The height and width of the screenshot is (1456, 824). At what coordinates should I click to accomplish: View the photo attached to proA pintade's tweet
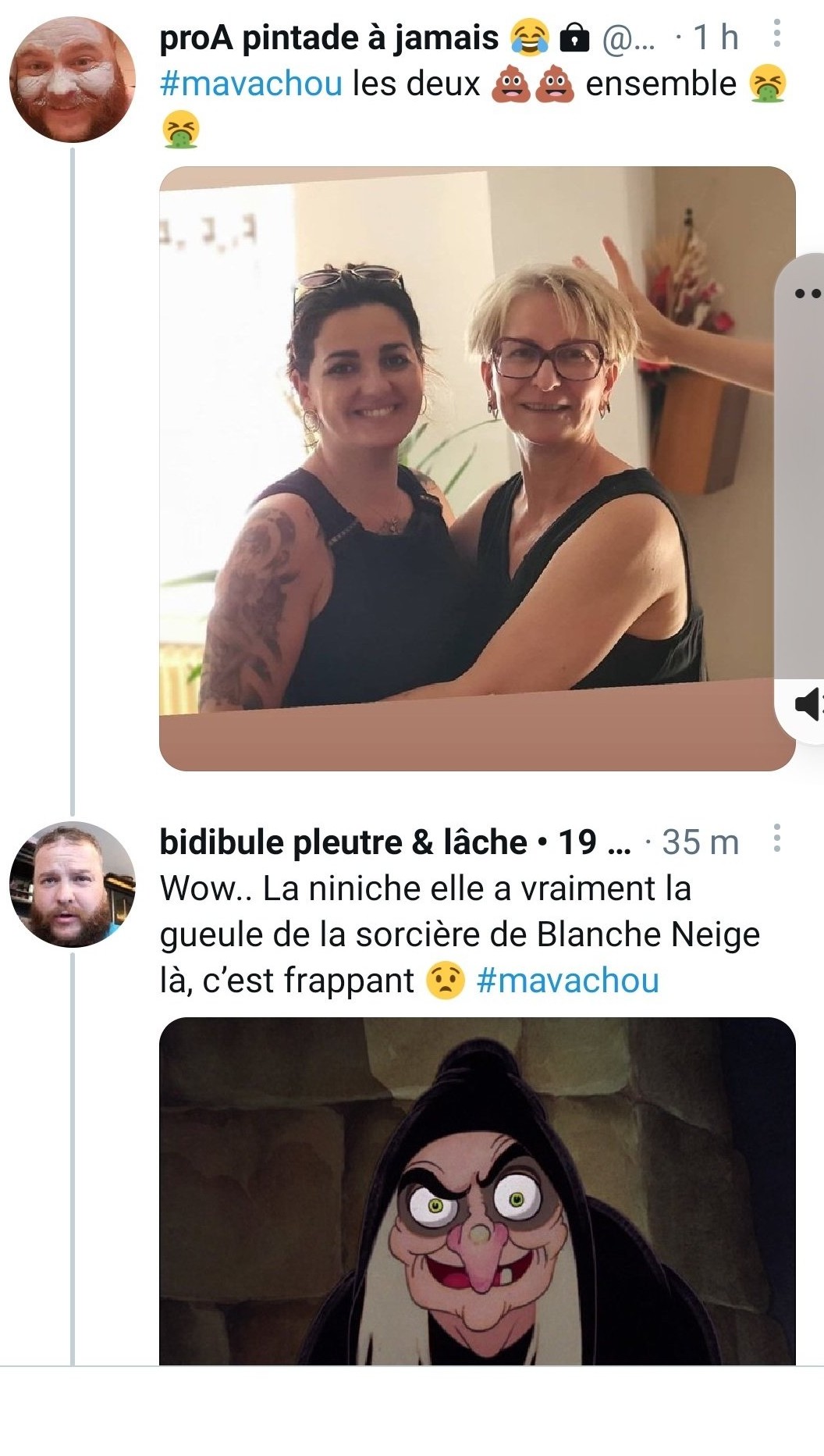(468, 468)
